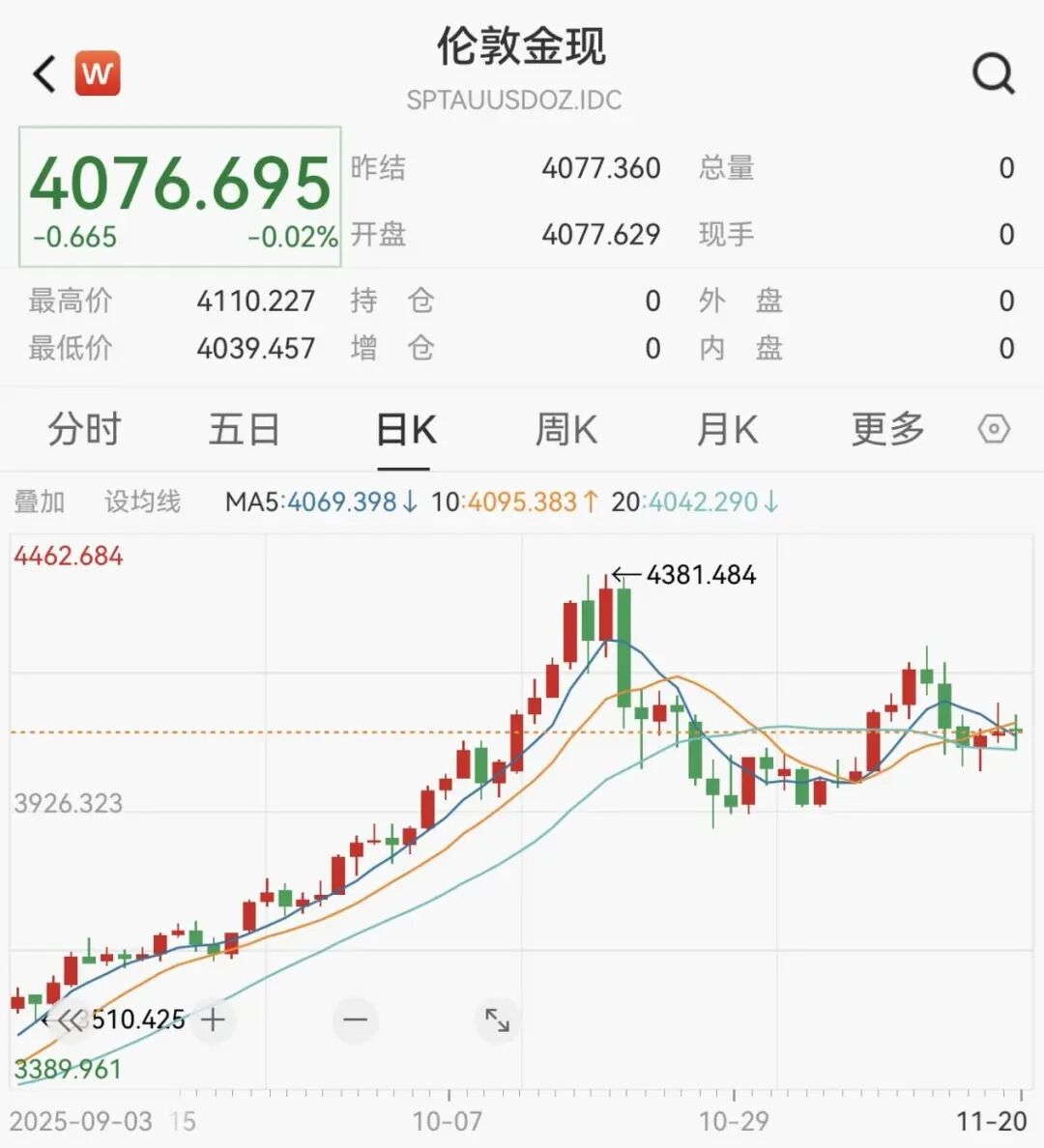1044x1148 pixels.
Task: Toggle the MA10 moving average display
Action: pos(516,502)
